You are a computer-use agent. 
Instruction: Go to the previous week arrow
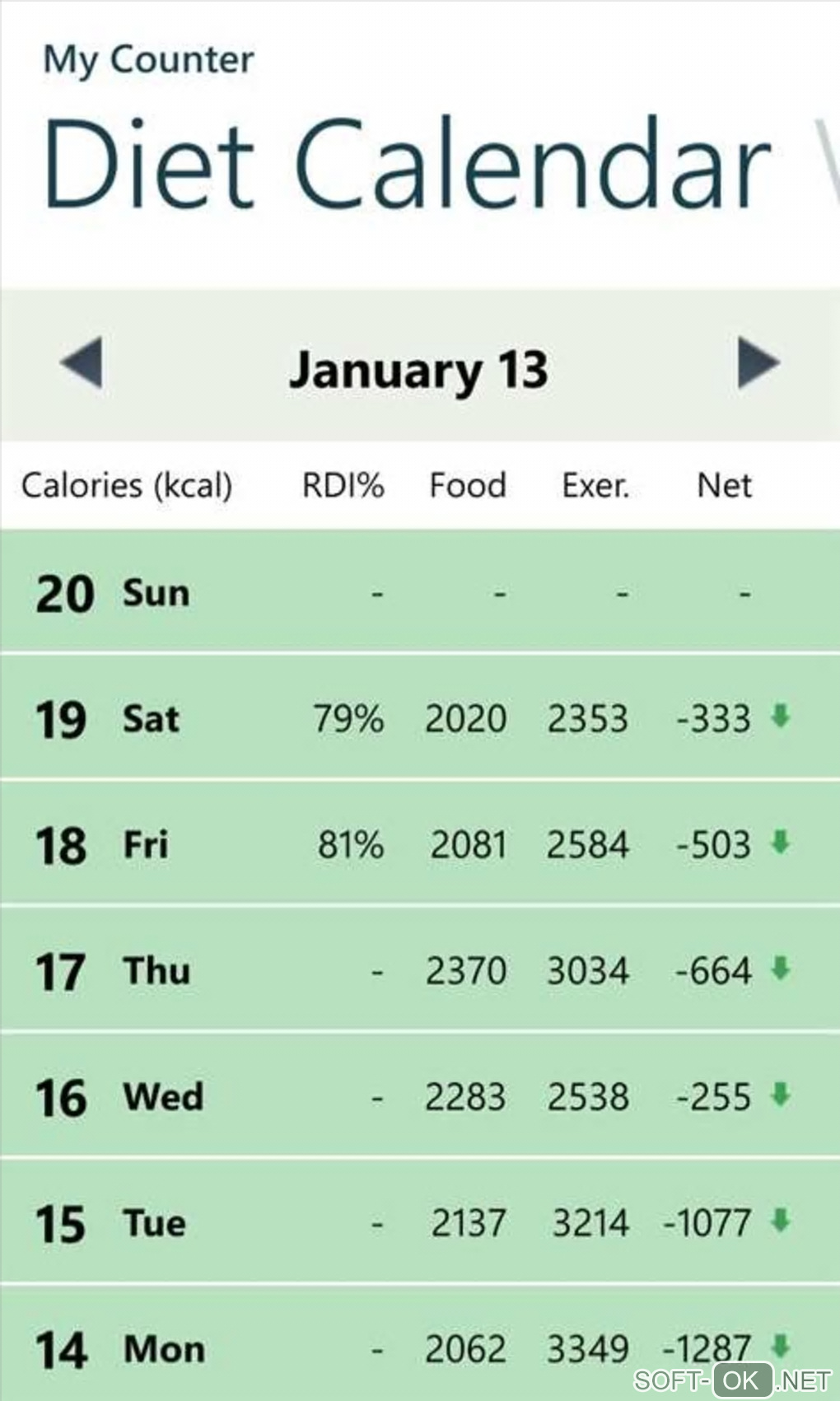tap(82, 362)
